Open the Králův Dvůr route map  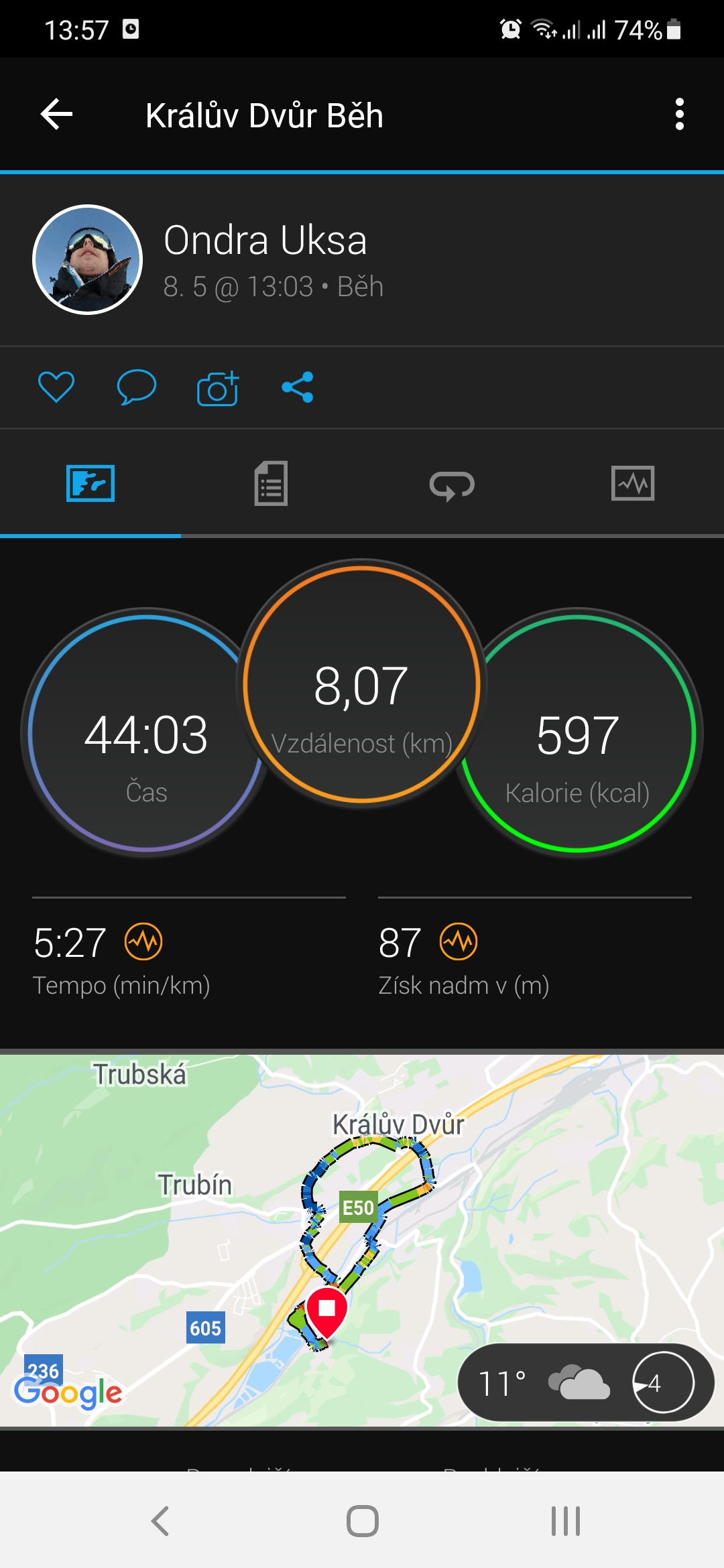[x=362, y=1240]
